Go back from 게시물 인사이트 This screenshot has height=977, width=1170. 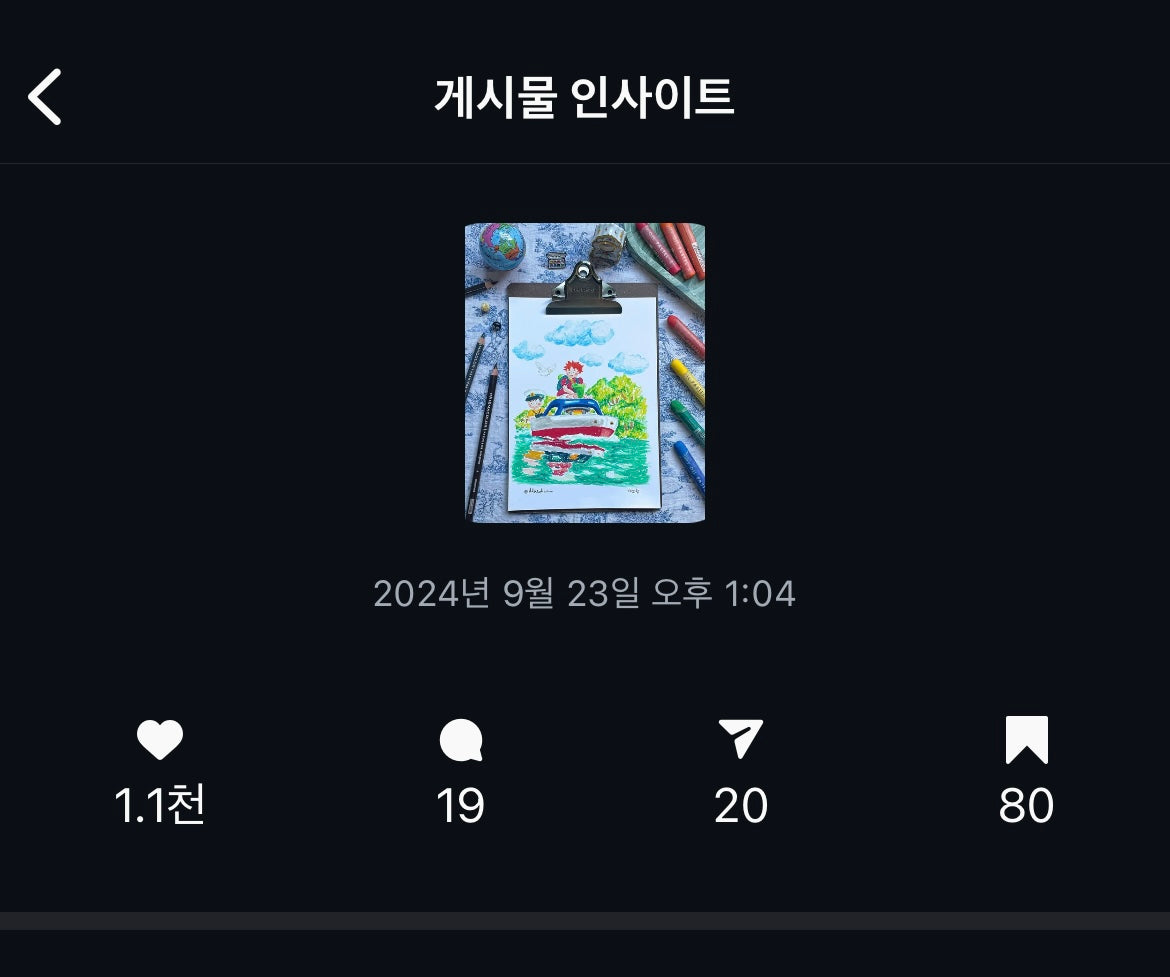point(45,97)
